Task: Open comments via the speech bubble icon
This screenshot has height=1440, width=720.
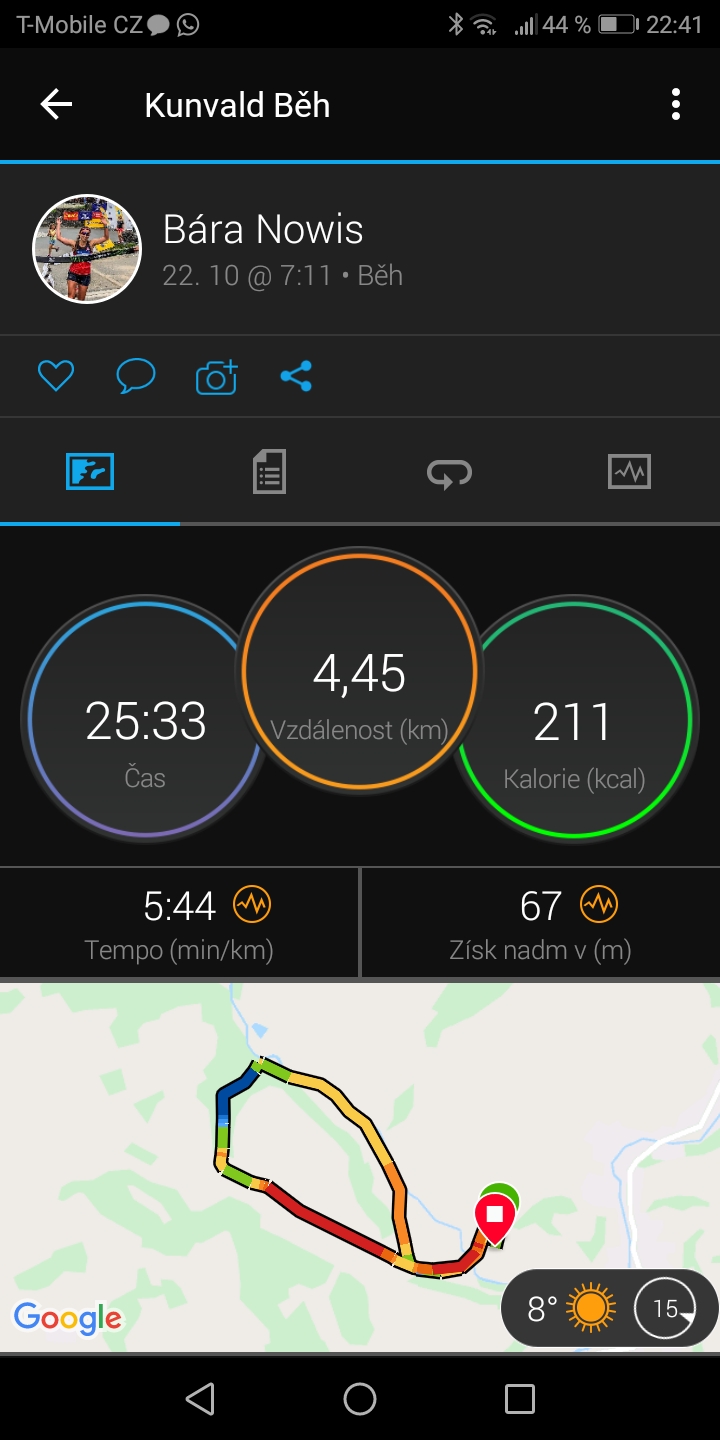Action: (x=136, y=376)
